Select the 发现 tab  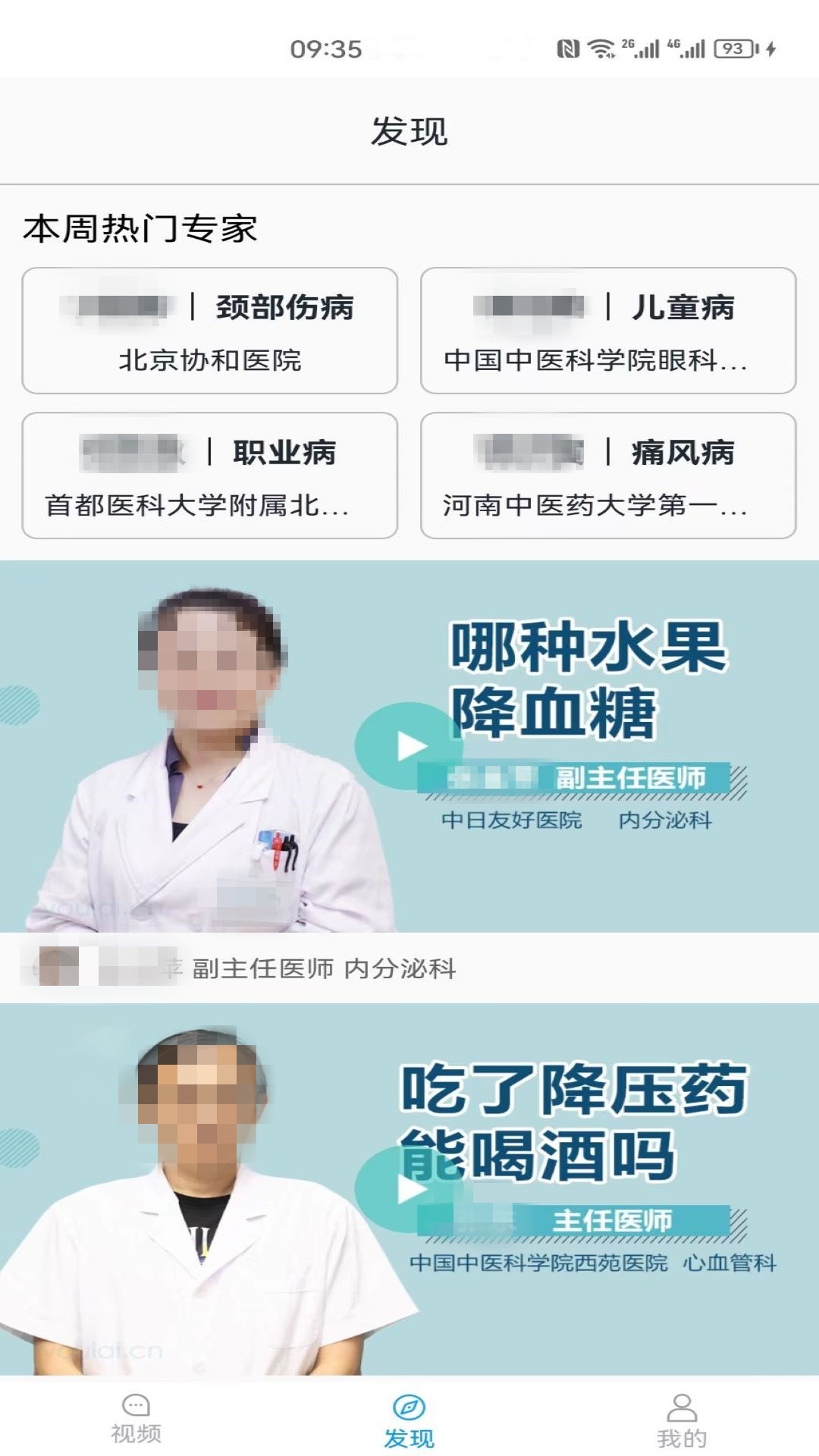409,1419
